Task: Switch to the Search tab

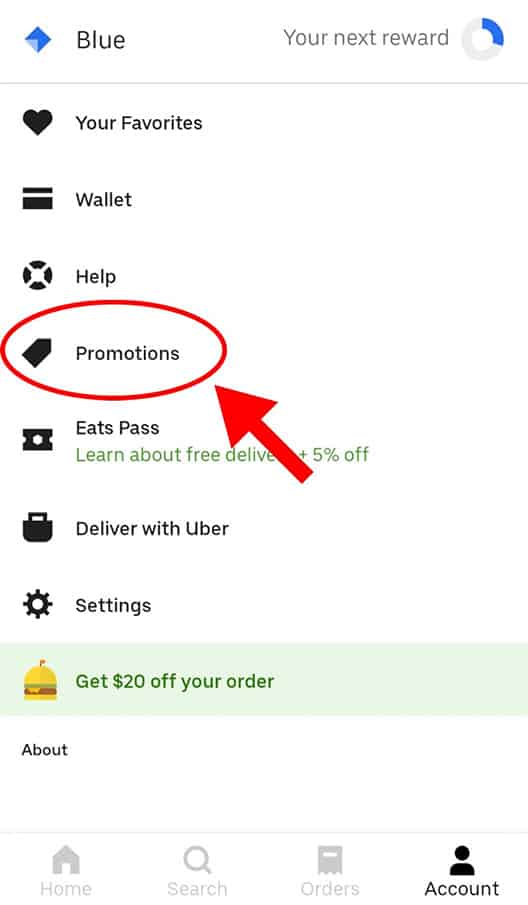Action: (197, 870)
